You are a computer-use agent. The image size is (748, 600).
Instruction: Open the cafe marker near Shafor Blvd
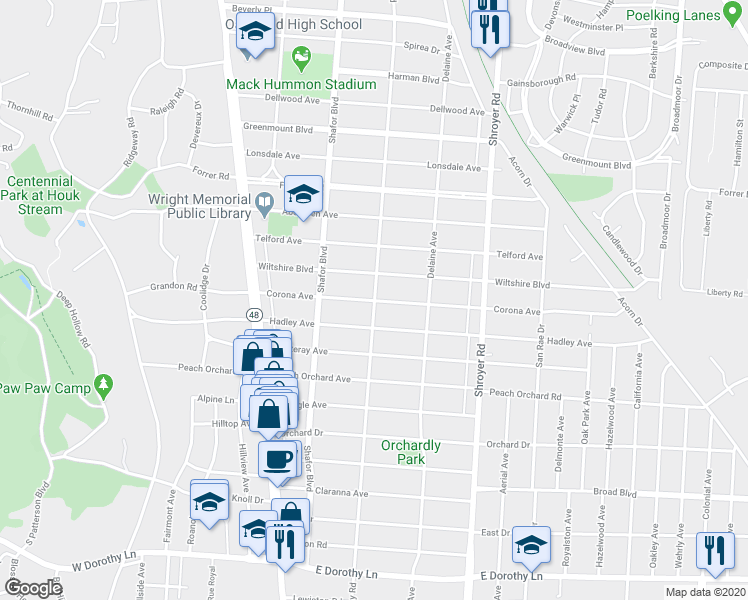(278, 460)
